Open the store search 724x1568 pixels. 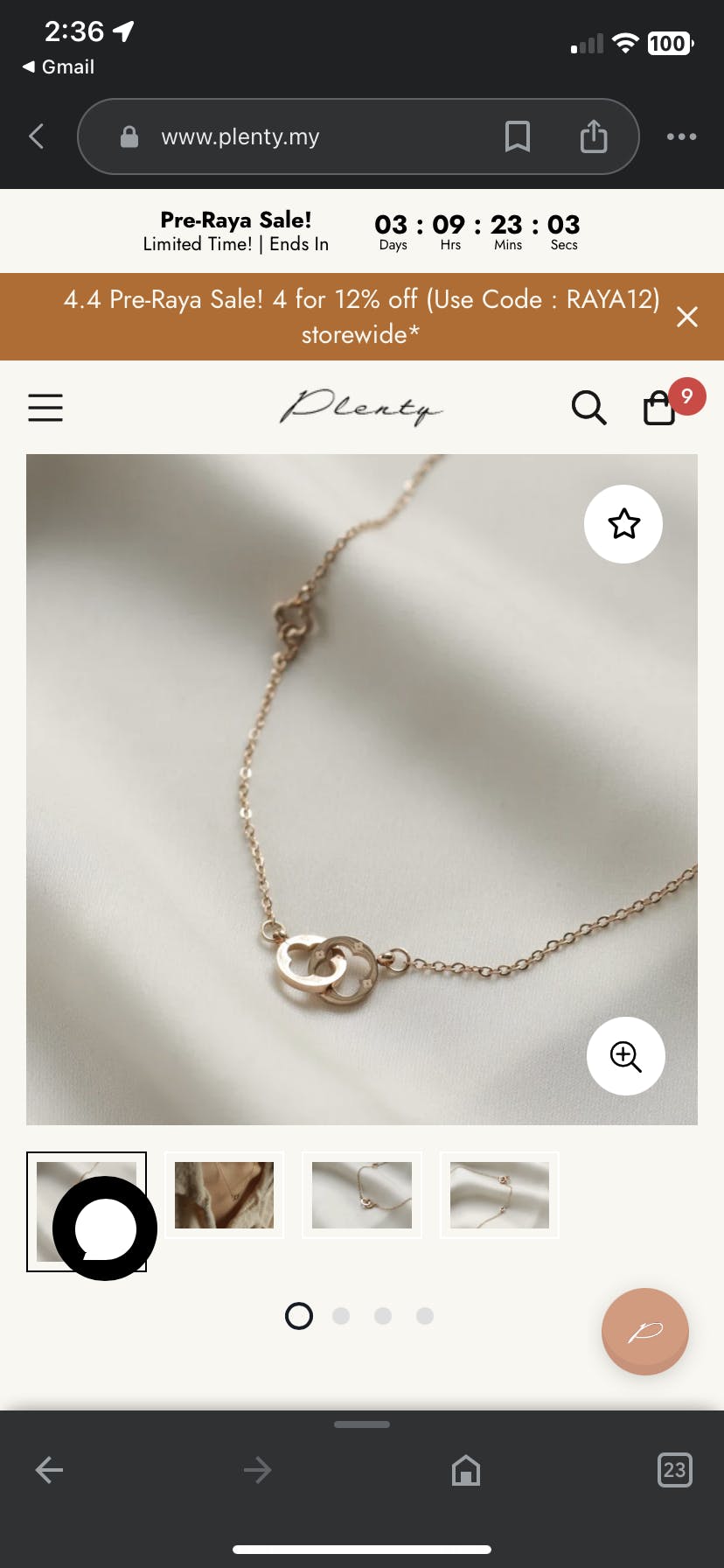(588, 408)
